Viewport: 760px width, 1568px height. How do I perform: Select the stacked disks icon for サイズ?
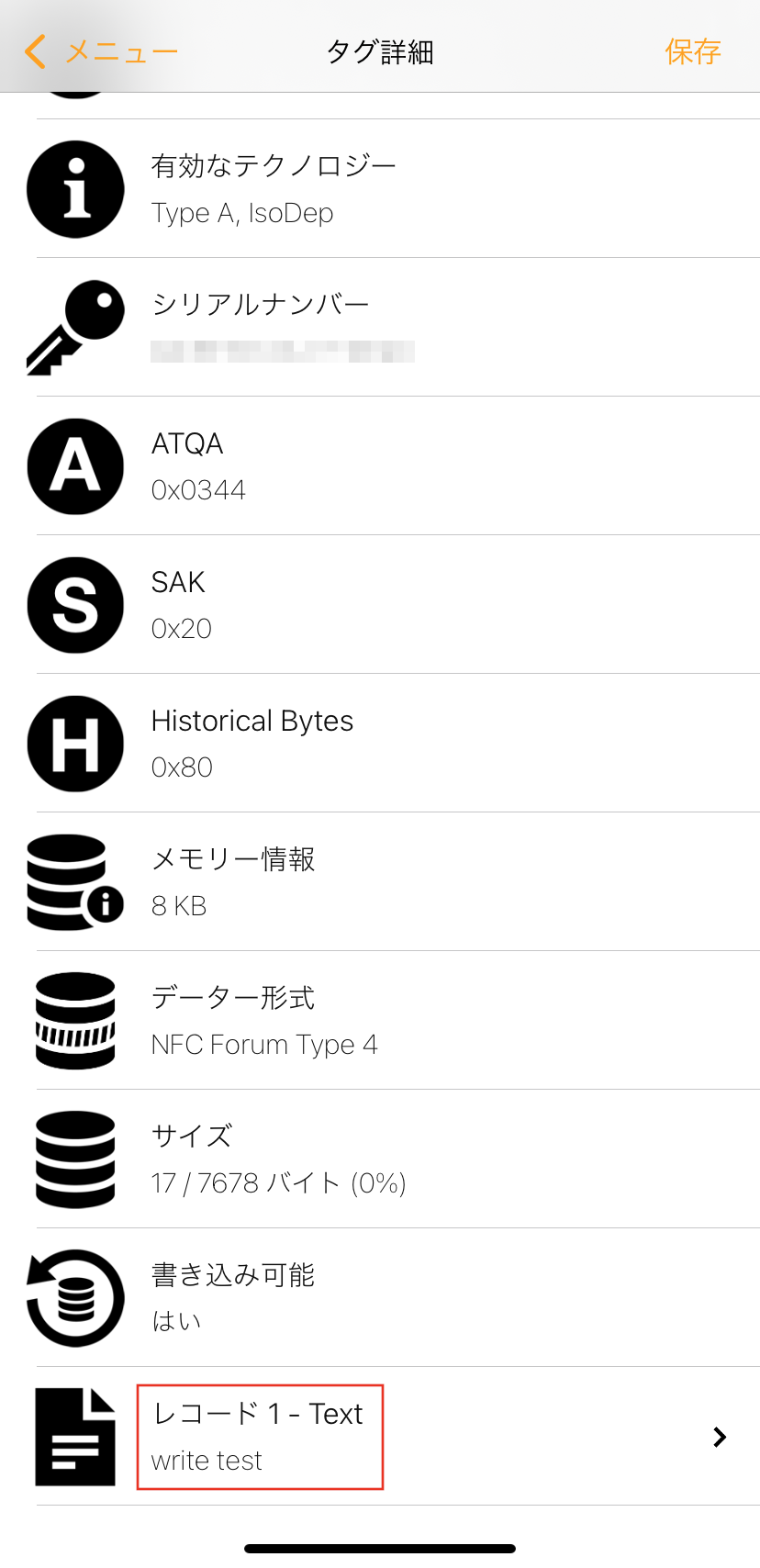coord(75,1159)
